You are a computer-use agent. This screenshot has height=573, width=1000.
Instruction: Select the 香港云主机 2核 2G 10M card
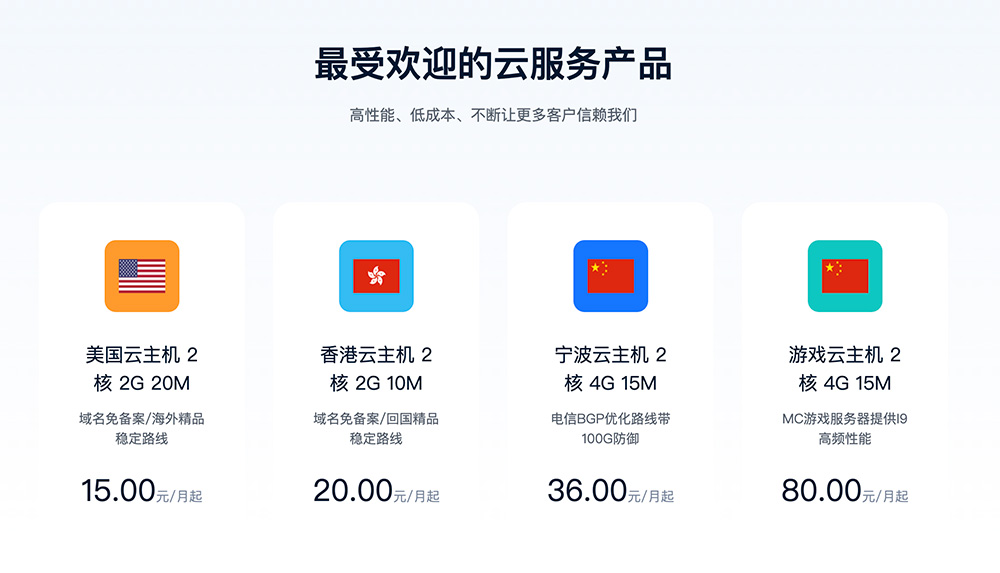coord(376,368)
